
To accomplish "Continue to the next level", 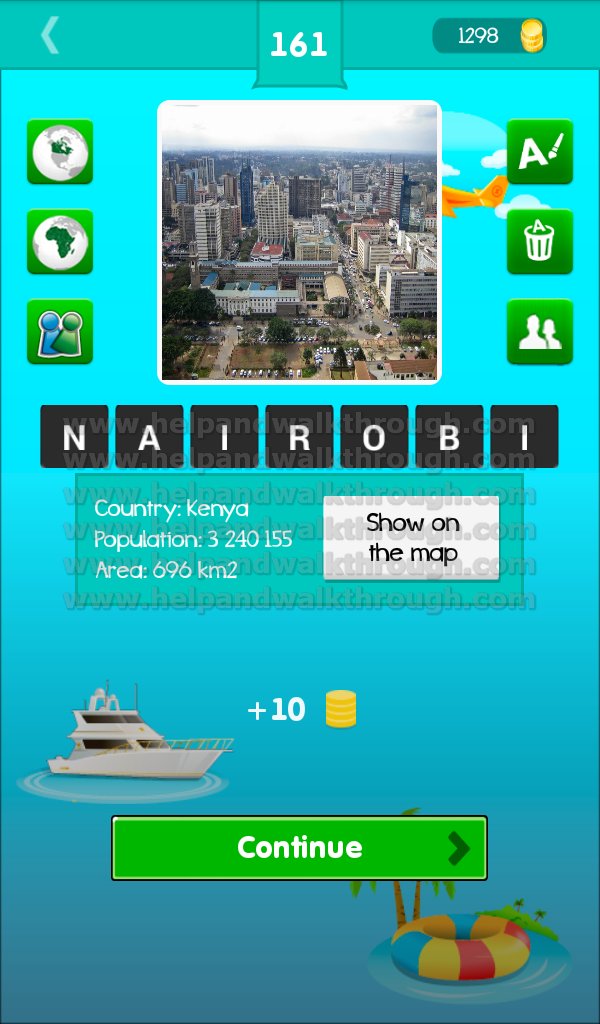I will click(300, 848).
